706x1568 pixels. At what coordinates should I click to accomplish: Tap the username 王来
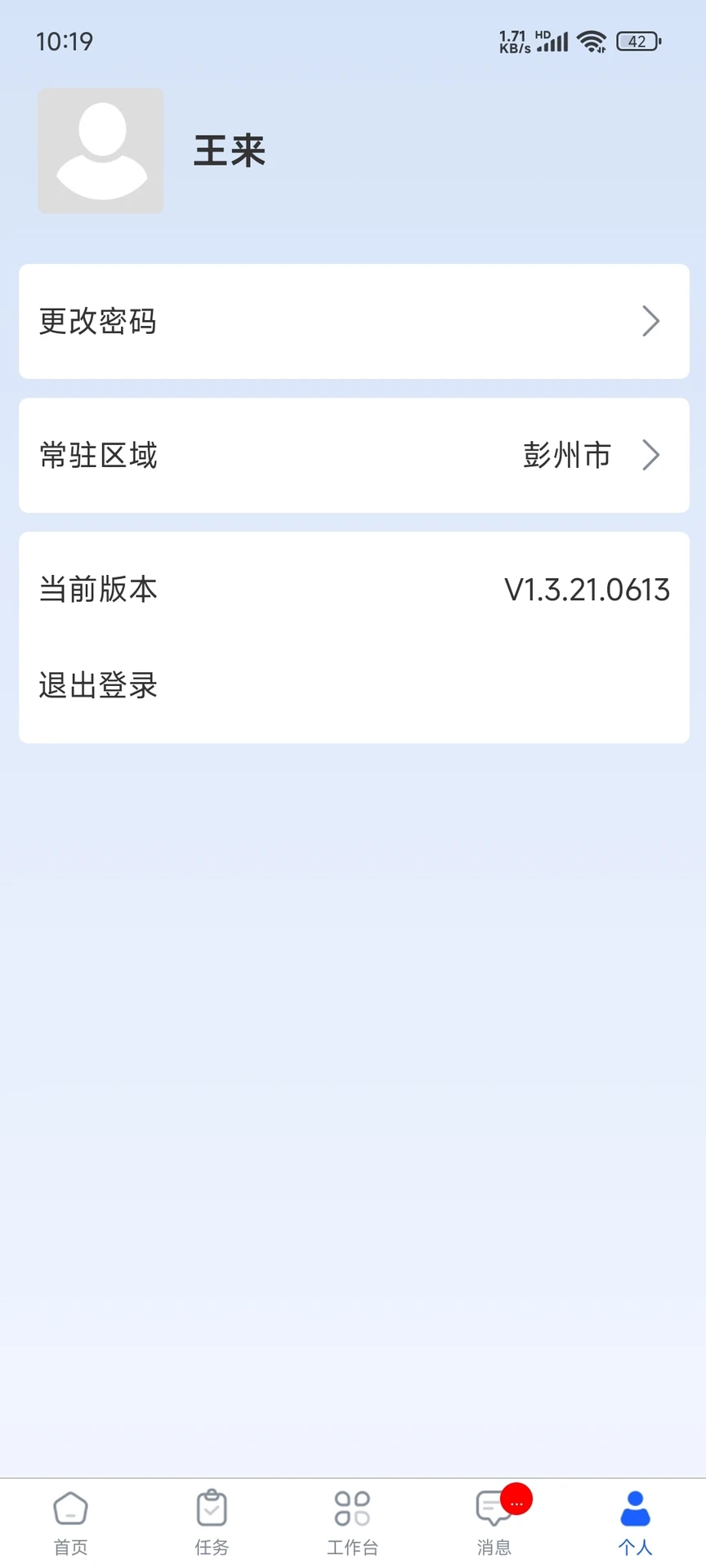click(x=230, y=150)
